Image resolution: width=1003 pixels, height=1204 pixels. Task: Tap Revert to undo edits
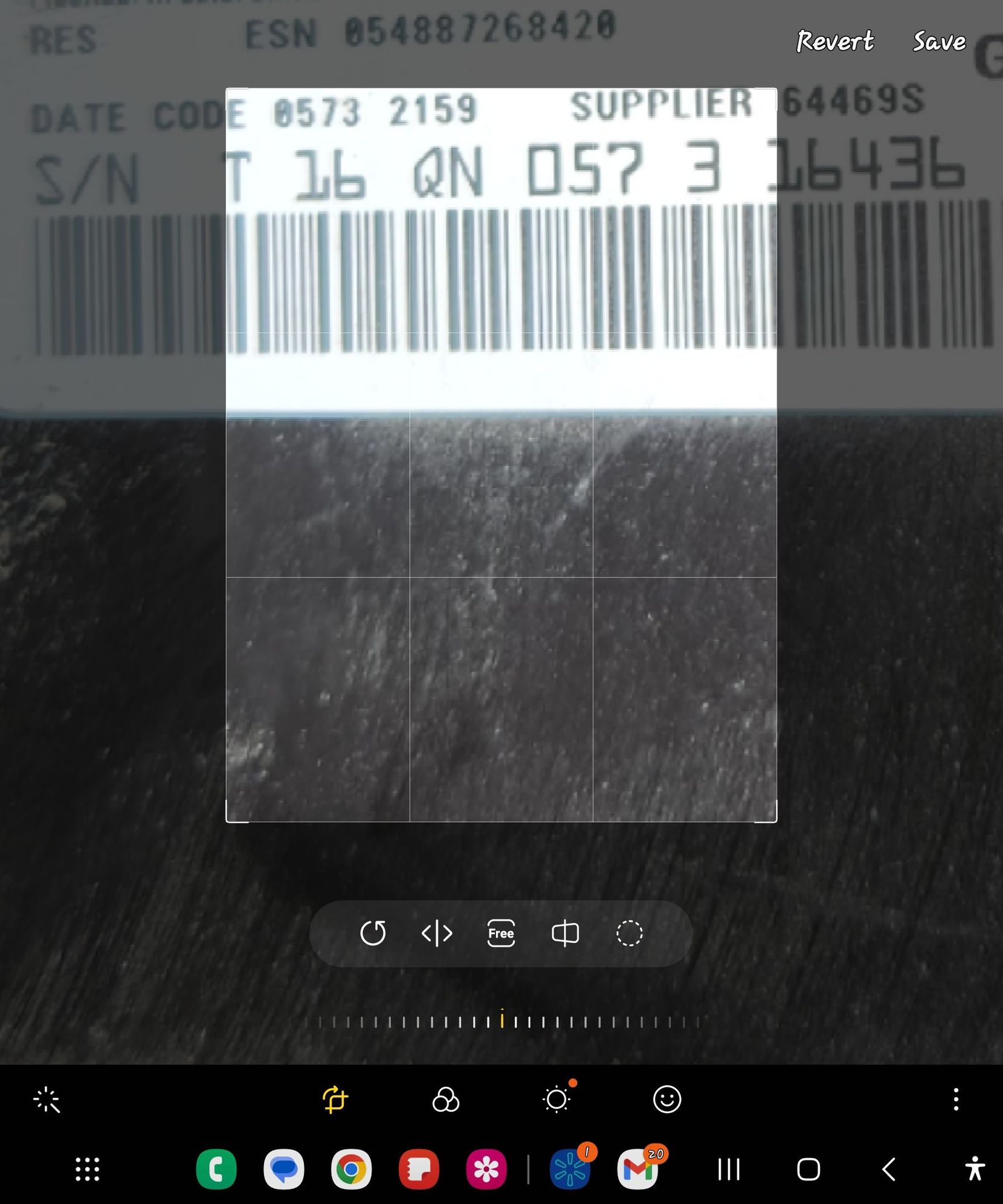point(834,42)
